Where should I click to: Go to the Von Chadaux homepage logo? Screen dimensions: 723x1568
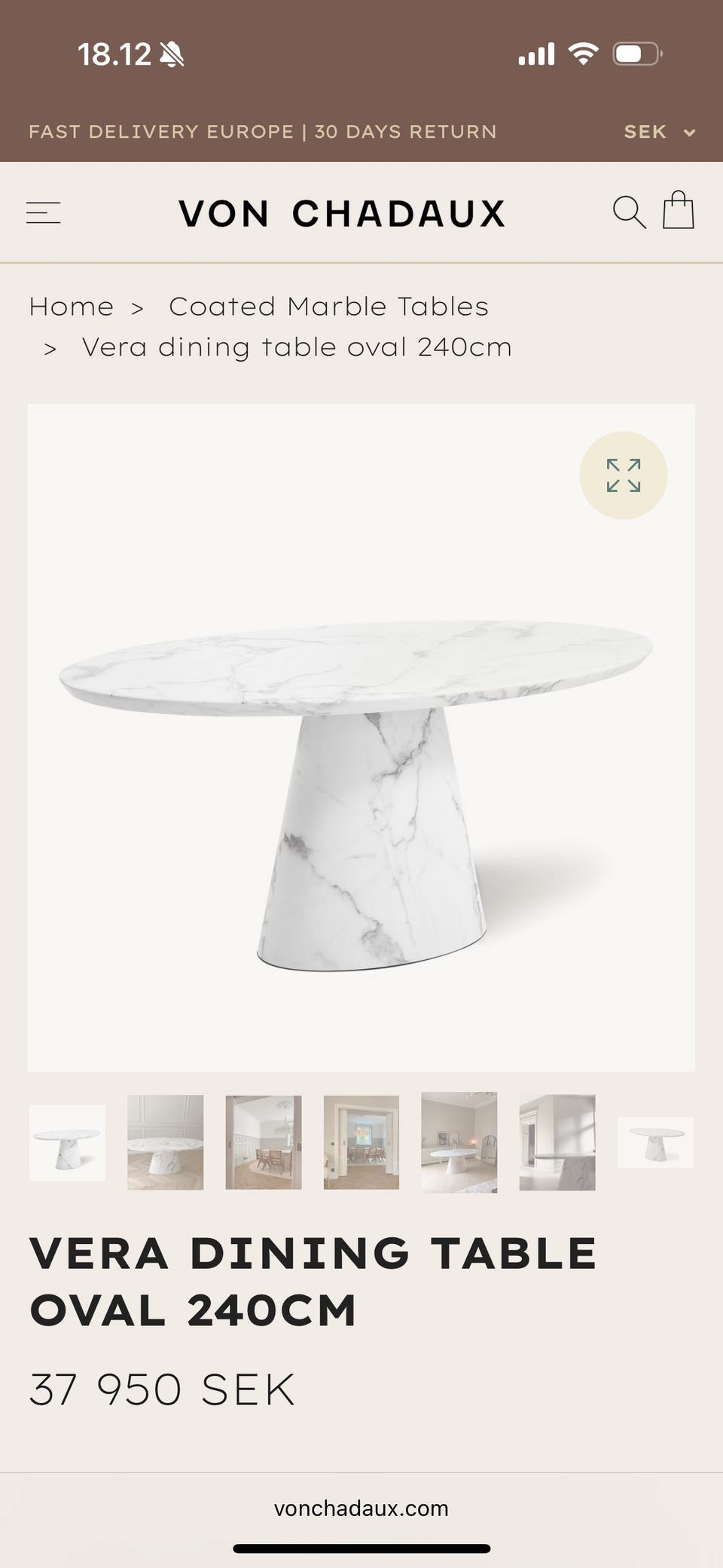342,213
